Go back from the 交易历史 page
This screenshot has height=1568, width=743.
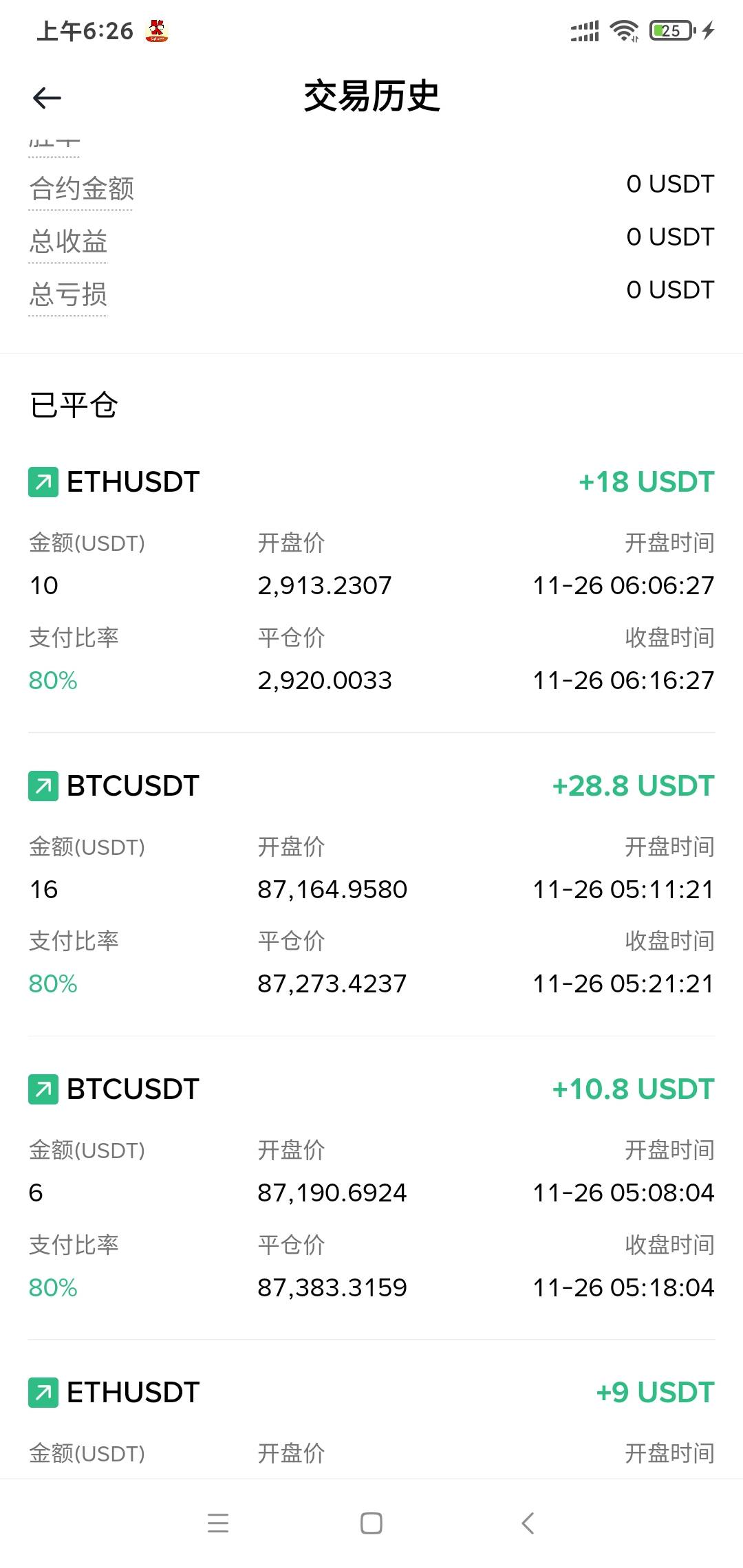(x=47, y=98)
